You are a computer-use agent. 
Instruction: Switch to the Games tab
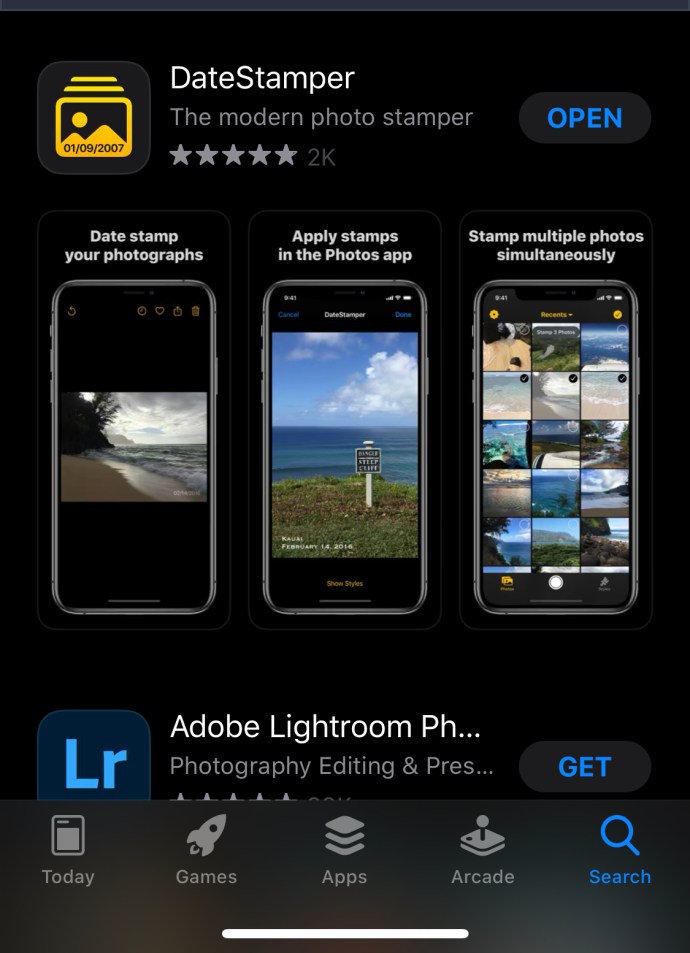(206, 850)
